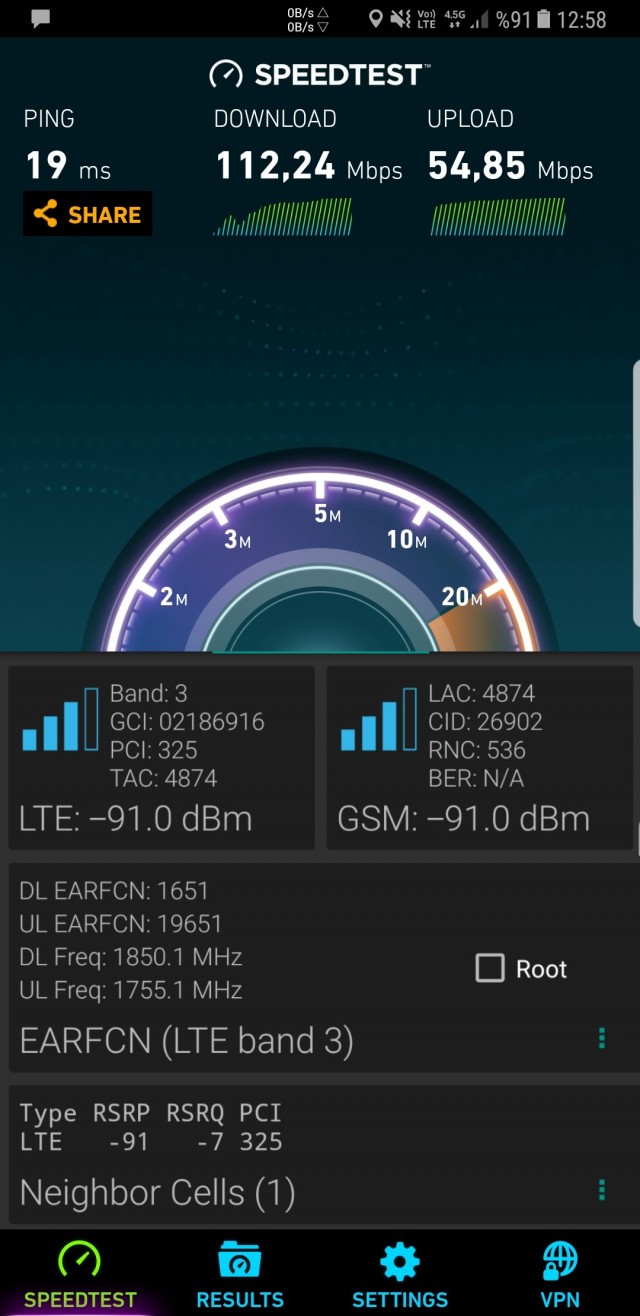The image size is (640, 1316).
Task: Enable the Root checkbox
Action: [489, 968]
